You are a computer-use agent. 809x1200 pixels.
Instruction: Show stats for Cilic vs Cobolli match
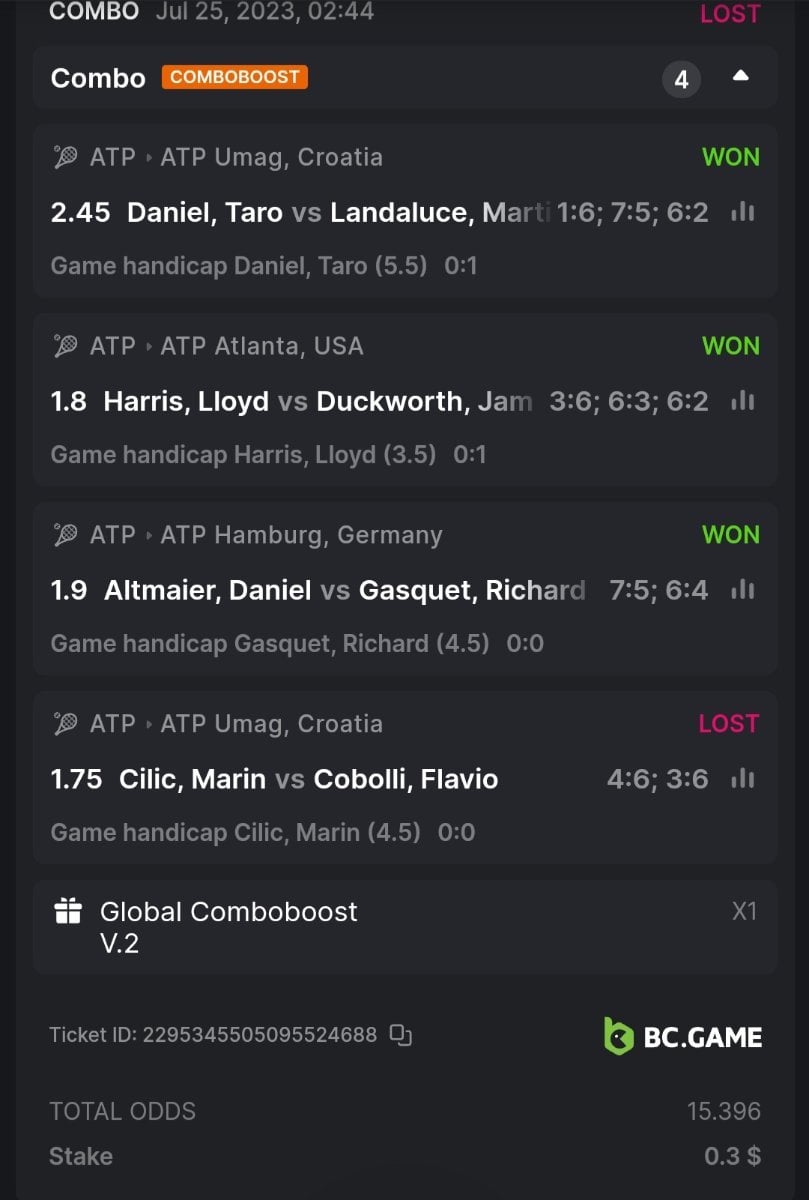(x=742, y=779)
